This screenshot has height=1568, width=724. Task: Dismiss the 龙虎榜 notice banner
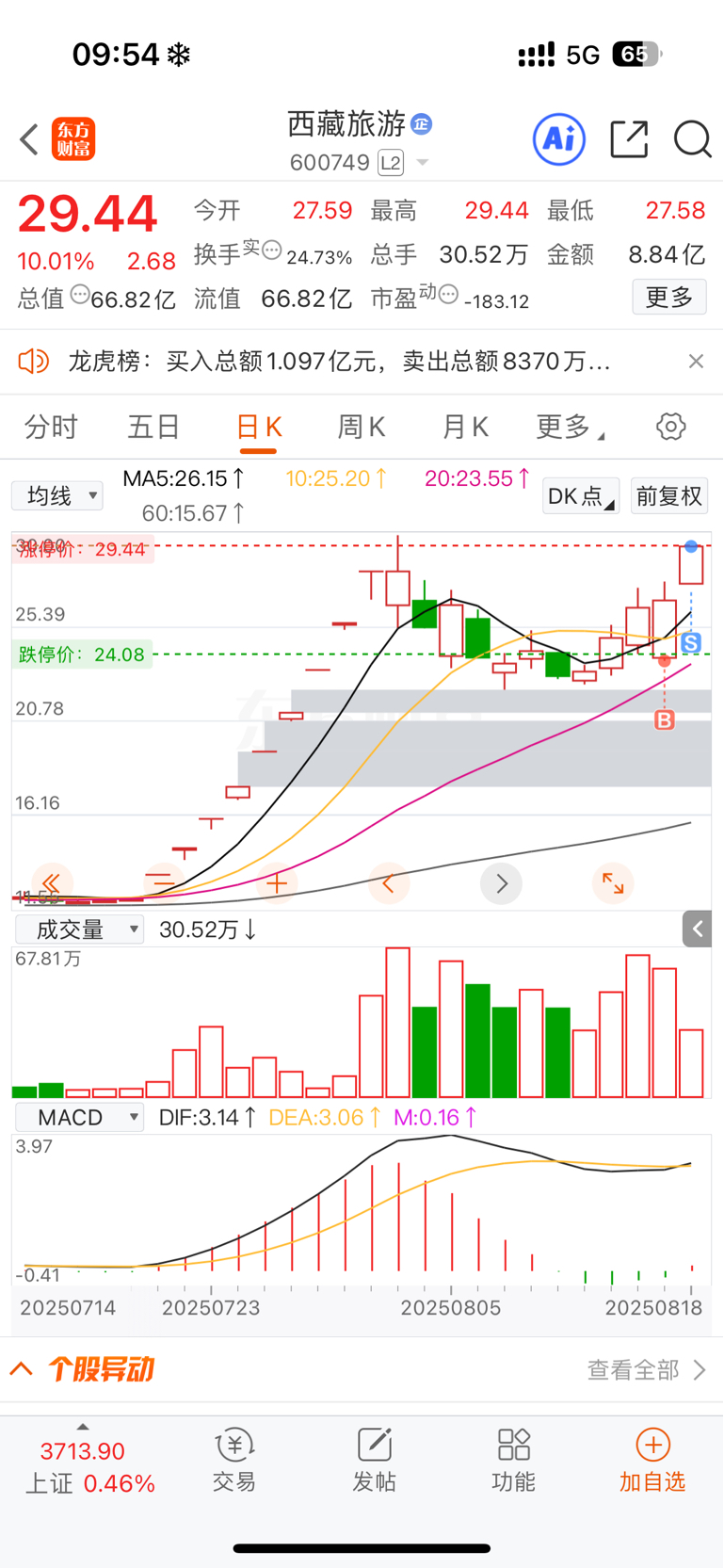(x=696, y=361)
